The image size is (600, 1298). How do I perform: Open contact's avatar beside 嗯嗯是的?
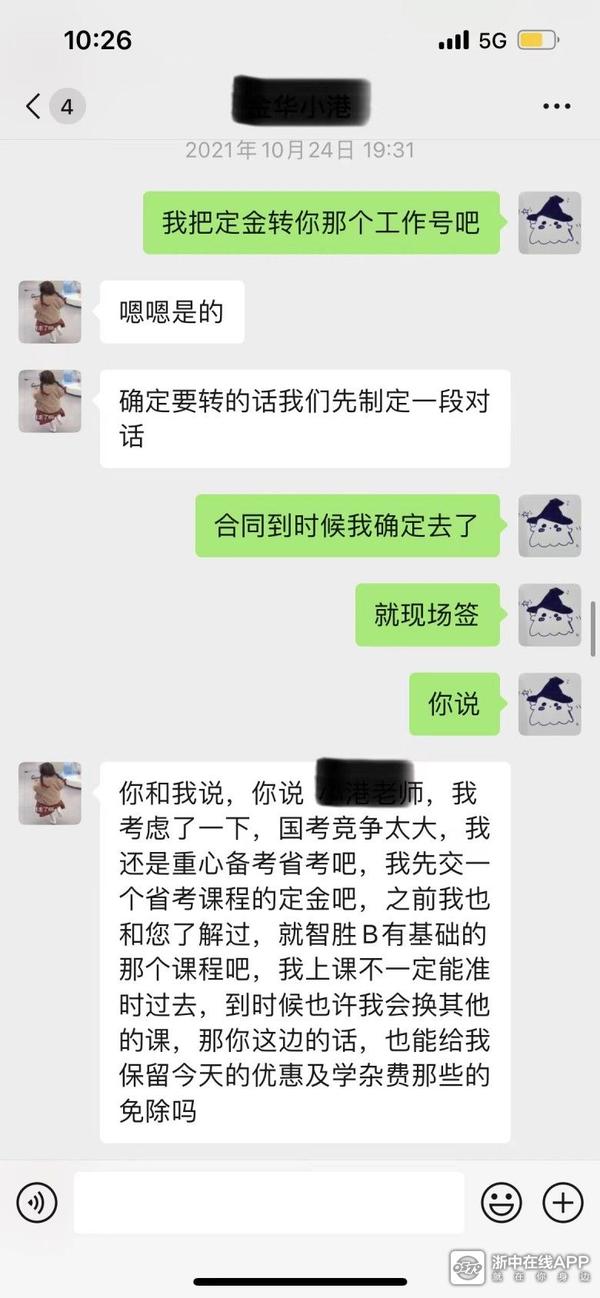click(49, 312)
